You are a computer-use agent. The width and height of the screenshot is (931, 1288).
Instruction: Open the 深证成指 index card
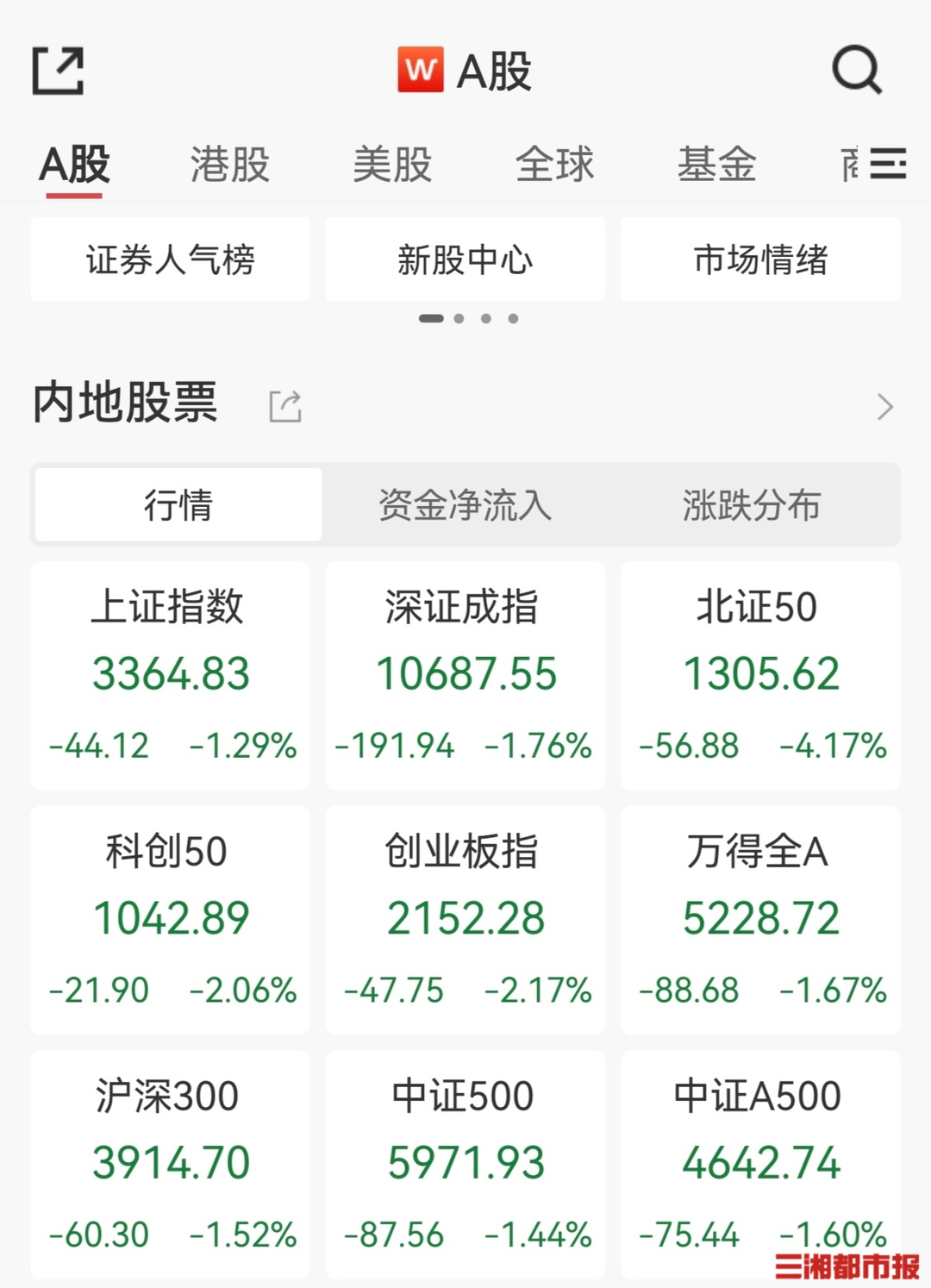(465, 675)
